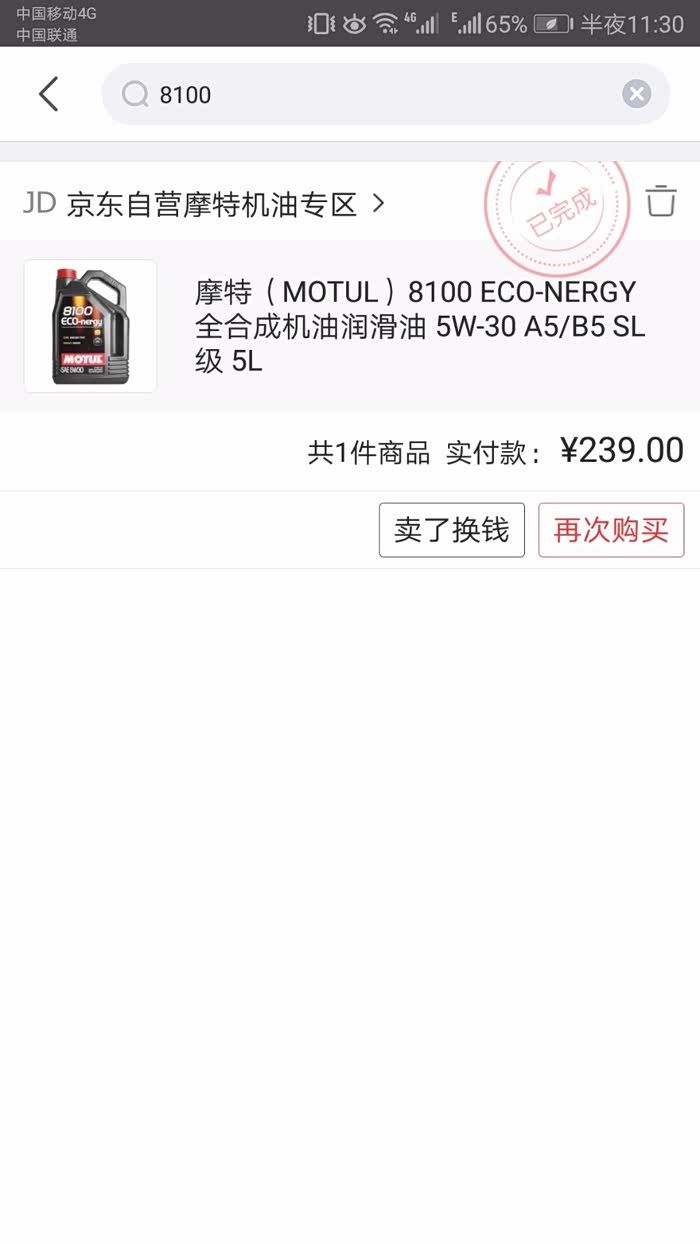Open the MOTUL 8100 ECO-NERGY order
Image resolution: width=700 pixels, height=1244 pixels.
415,326
